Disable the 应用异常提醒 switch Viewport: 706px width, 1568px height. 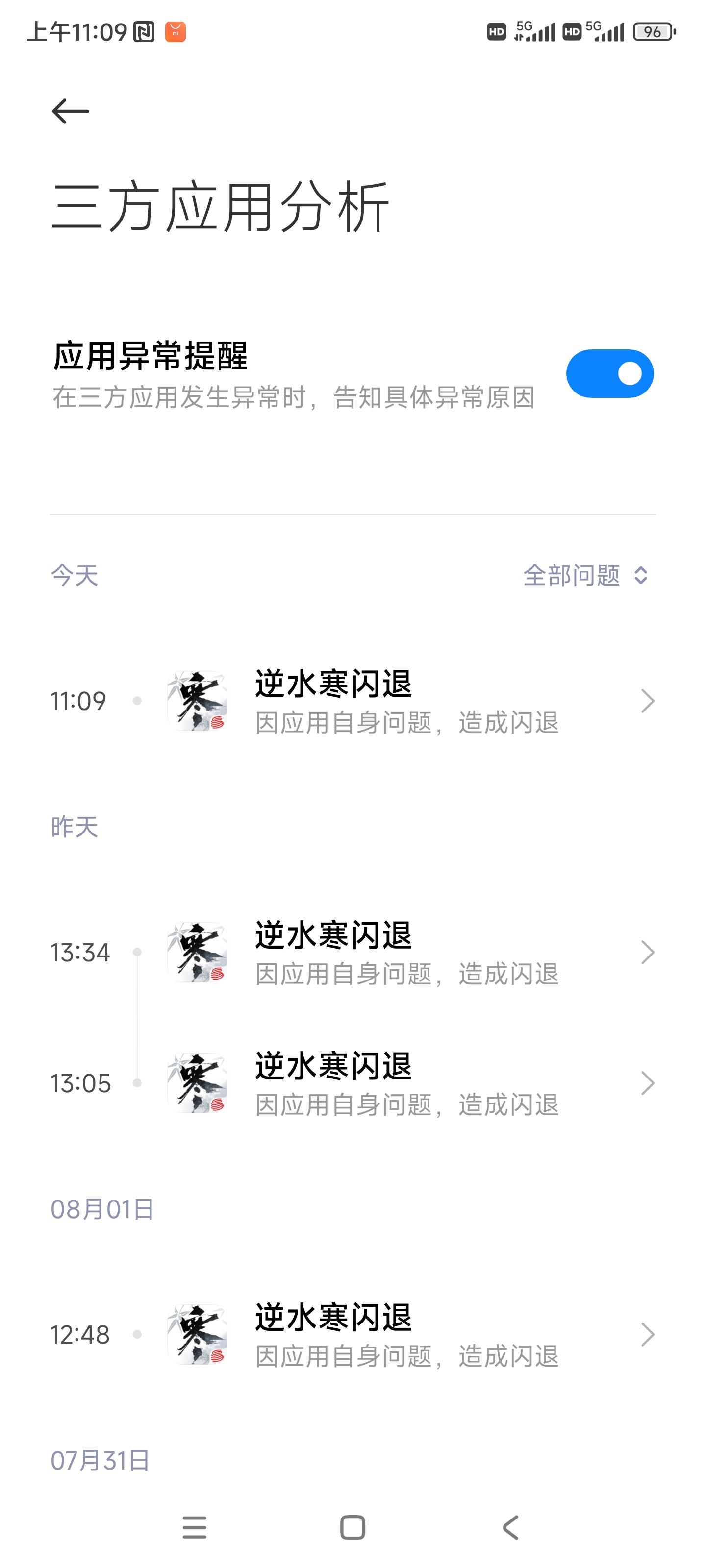tap(609, 373)
